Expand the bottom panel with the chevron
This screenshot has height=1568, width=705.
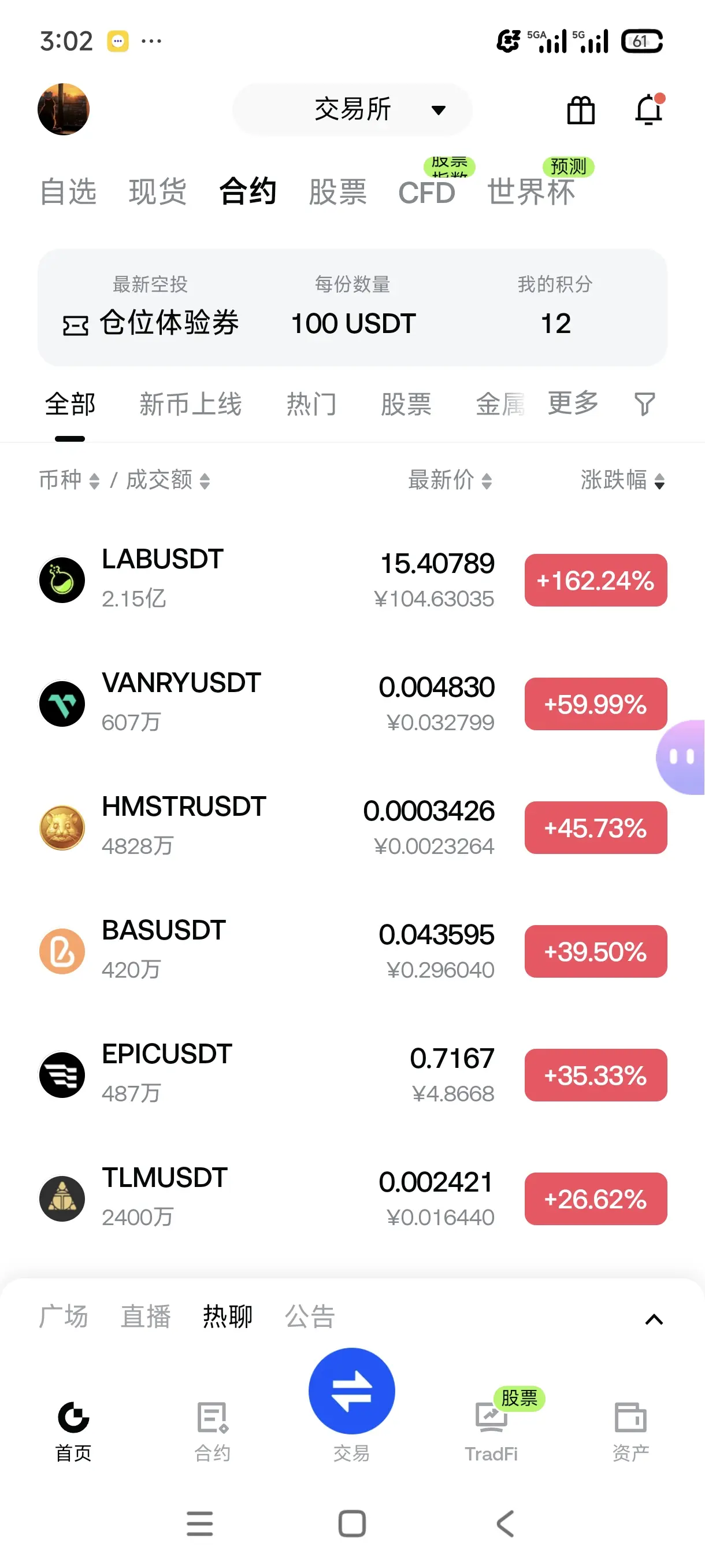pos(654,1319)
